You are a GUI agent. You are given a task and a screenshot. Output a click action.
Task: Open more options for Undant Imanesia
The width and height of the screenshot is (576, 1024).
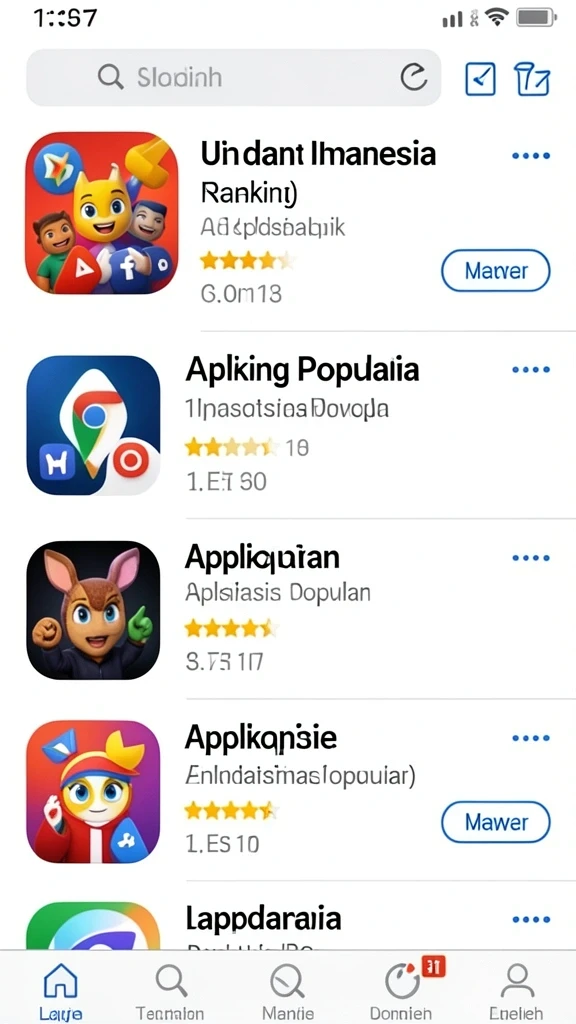click(x=531, y=155)
